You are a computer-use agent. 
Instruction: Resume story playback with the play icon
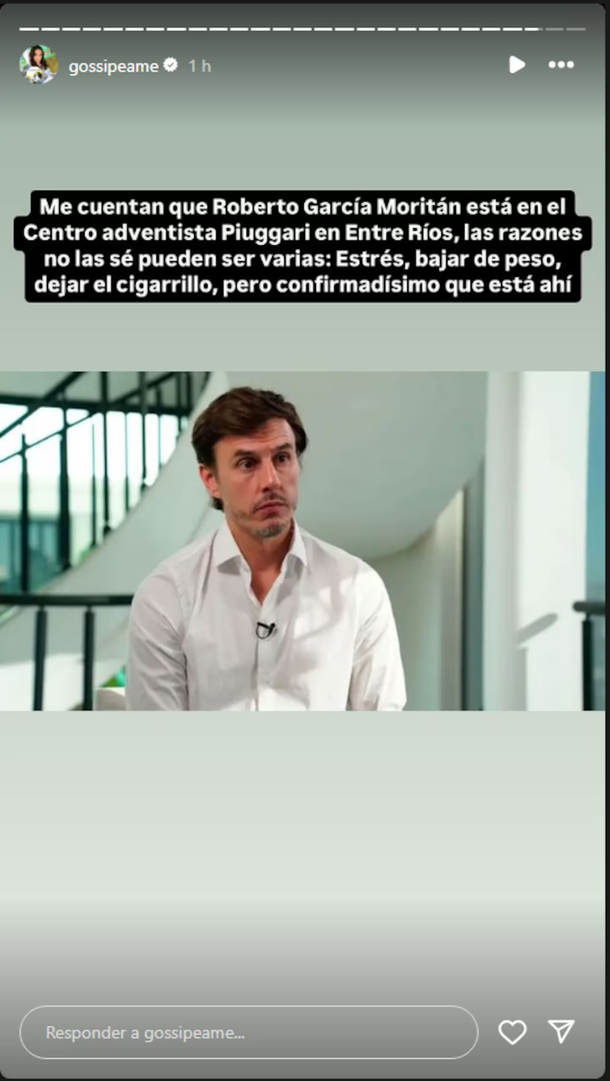tap(516, 65)
